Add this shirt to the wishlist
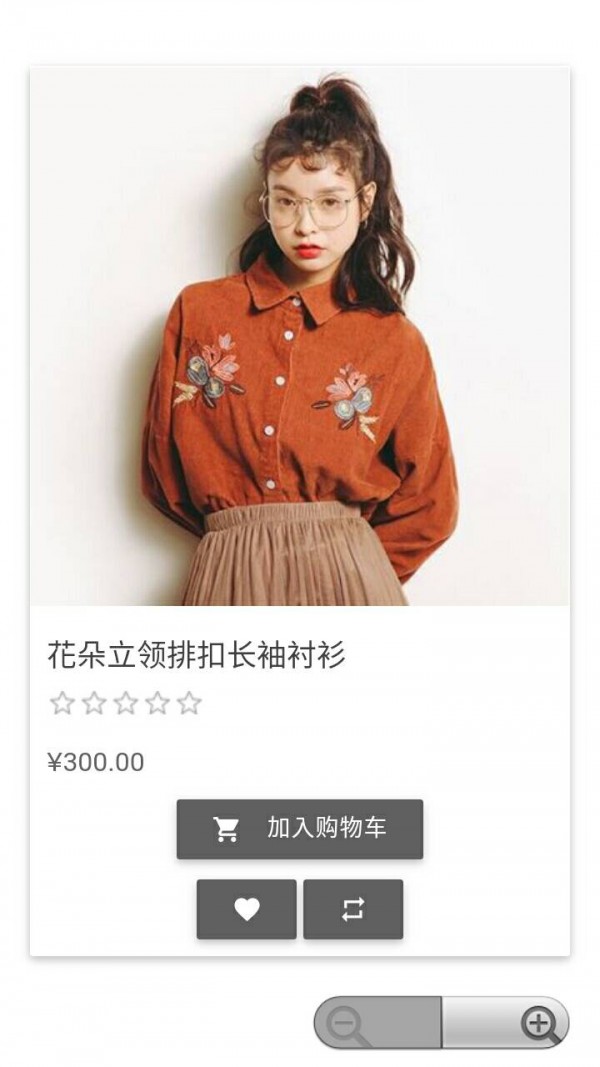Viewport: 600px width, 1067px height. [x=247, y=909]
